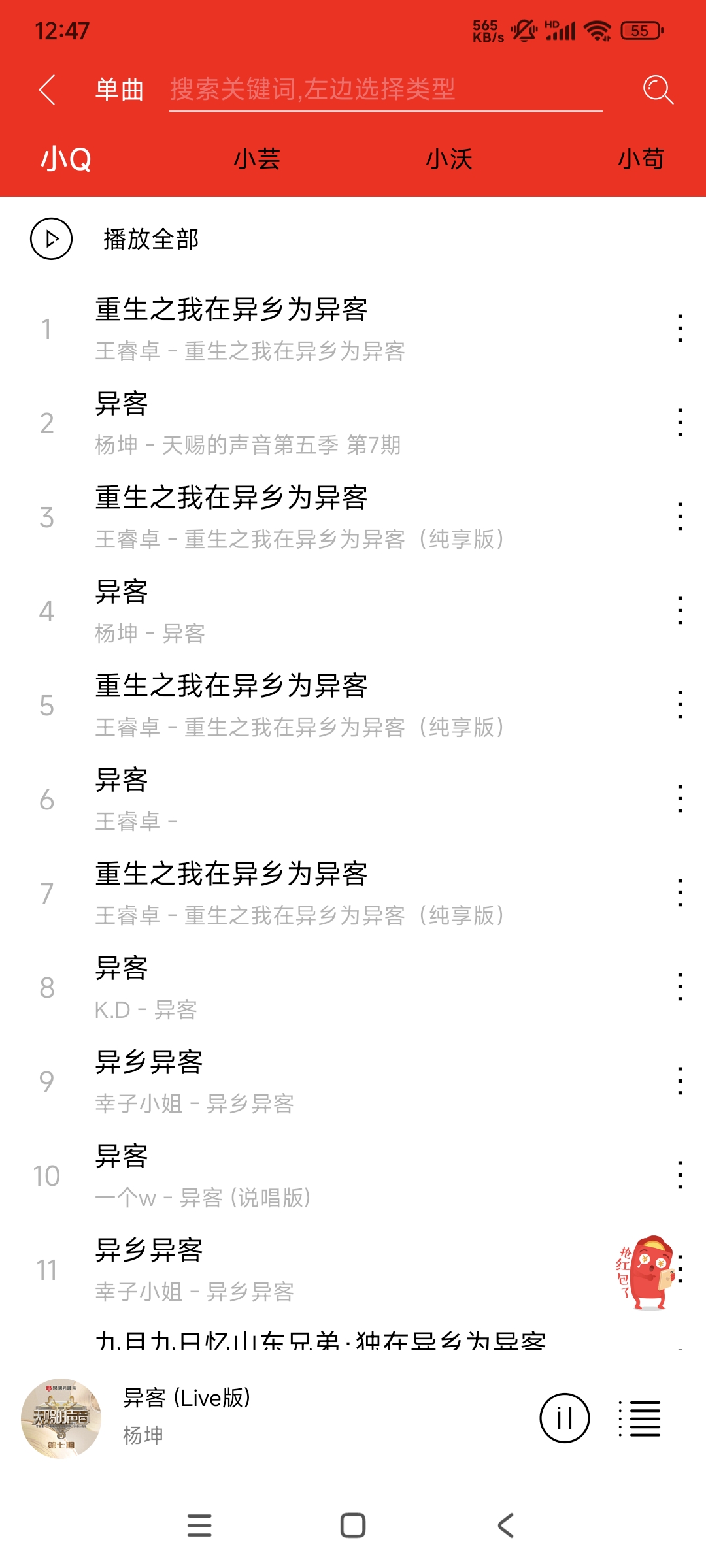Image resolution: width=706 pixels, height=1568 pixels.
Task: Open the 单曲 search type selector
Action: click(x=119, y=90)
